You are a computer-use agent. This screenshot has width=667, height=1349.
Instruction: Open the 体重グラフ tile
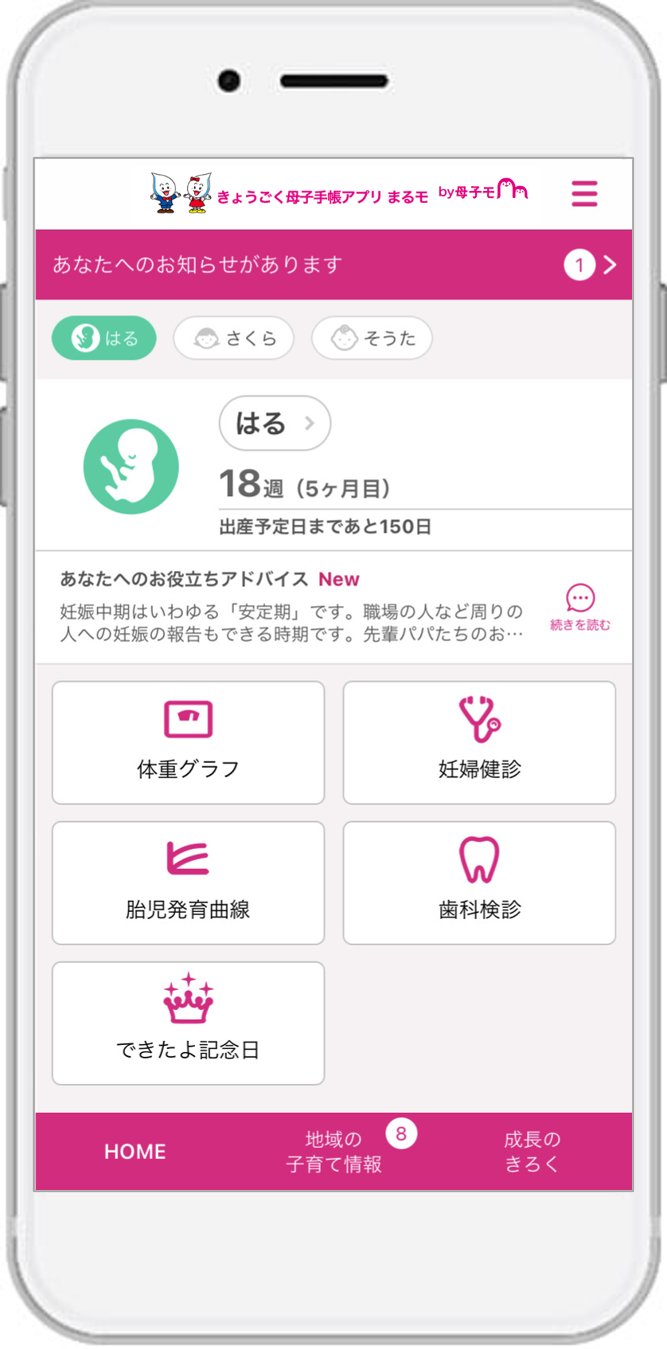[x=188, y=742]
